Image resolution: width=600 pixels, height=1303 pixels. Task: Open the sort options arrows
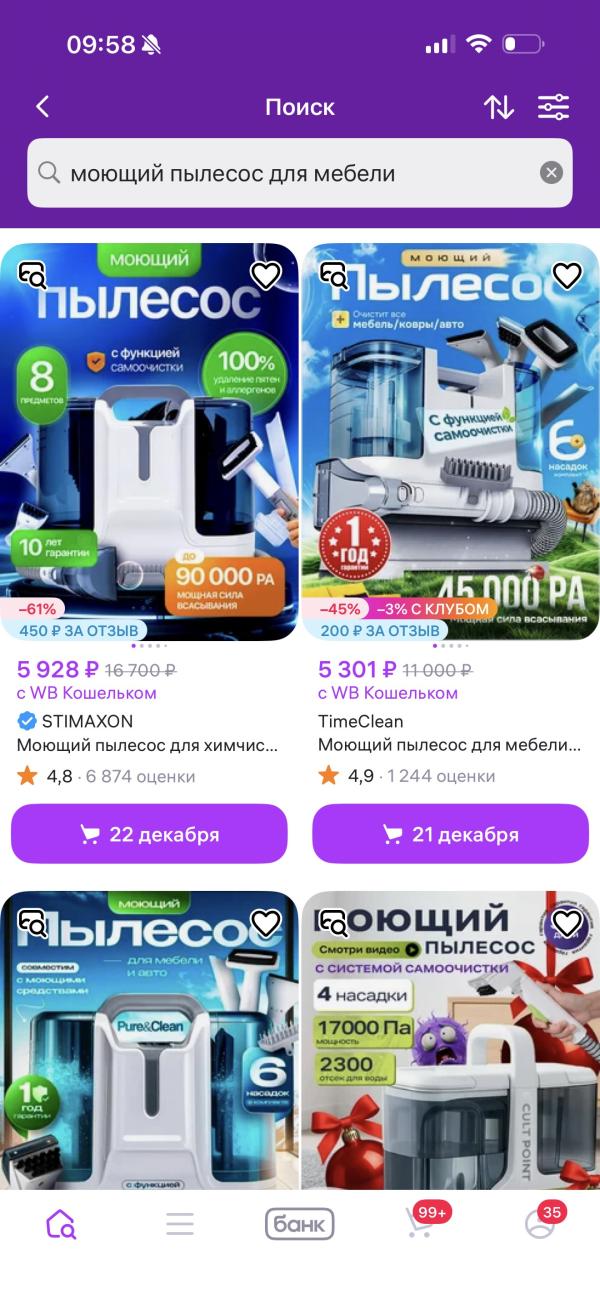coord(498,107)
